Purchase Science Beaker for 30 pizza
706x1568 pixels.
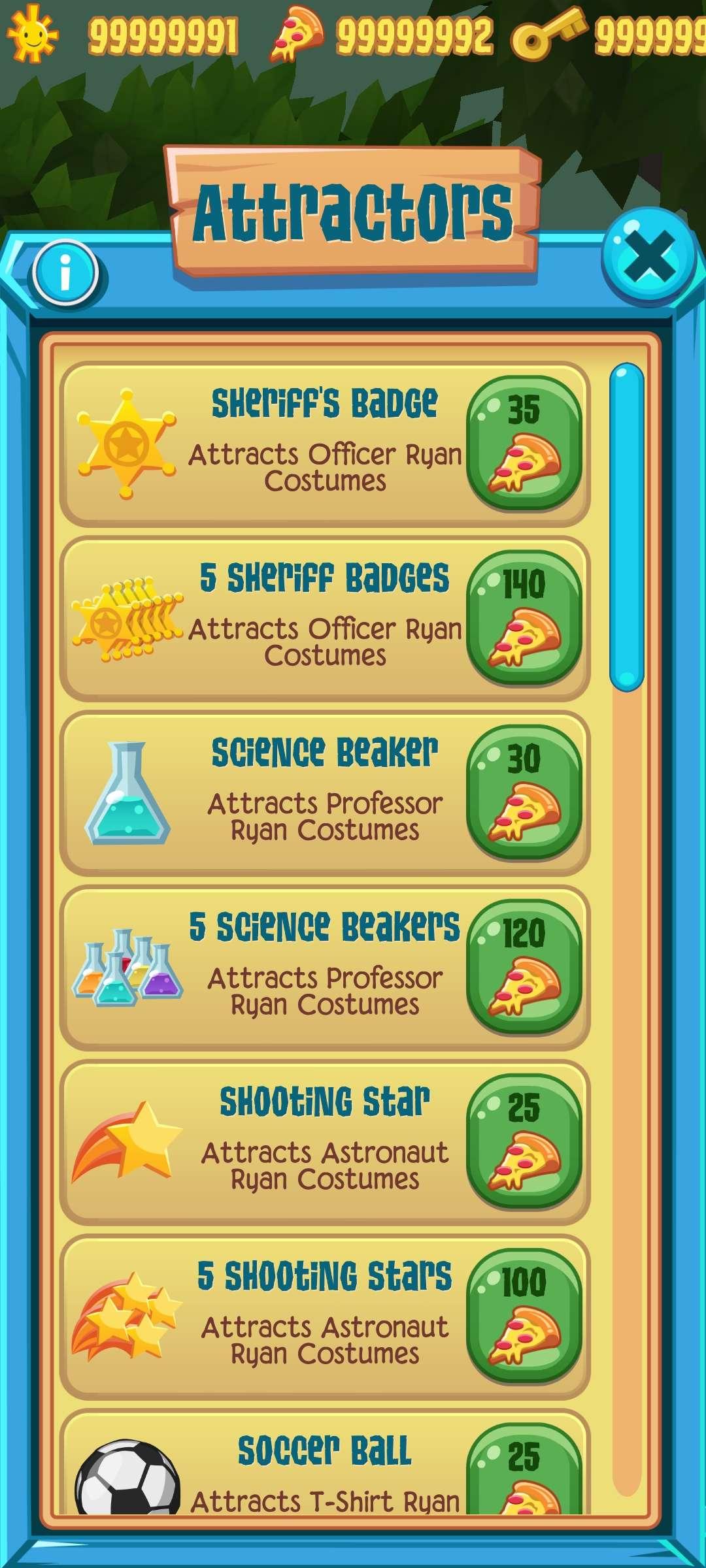coord(524,792)
